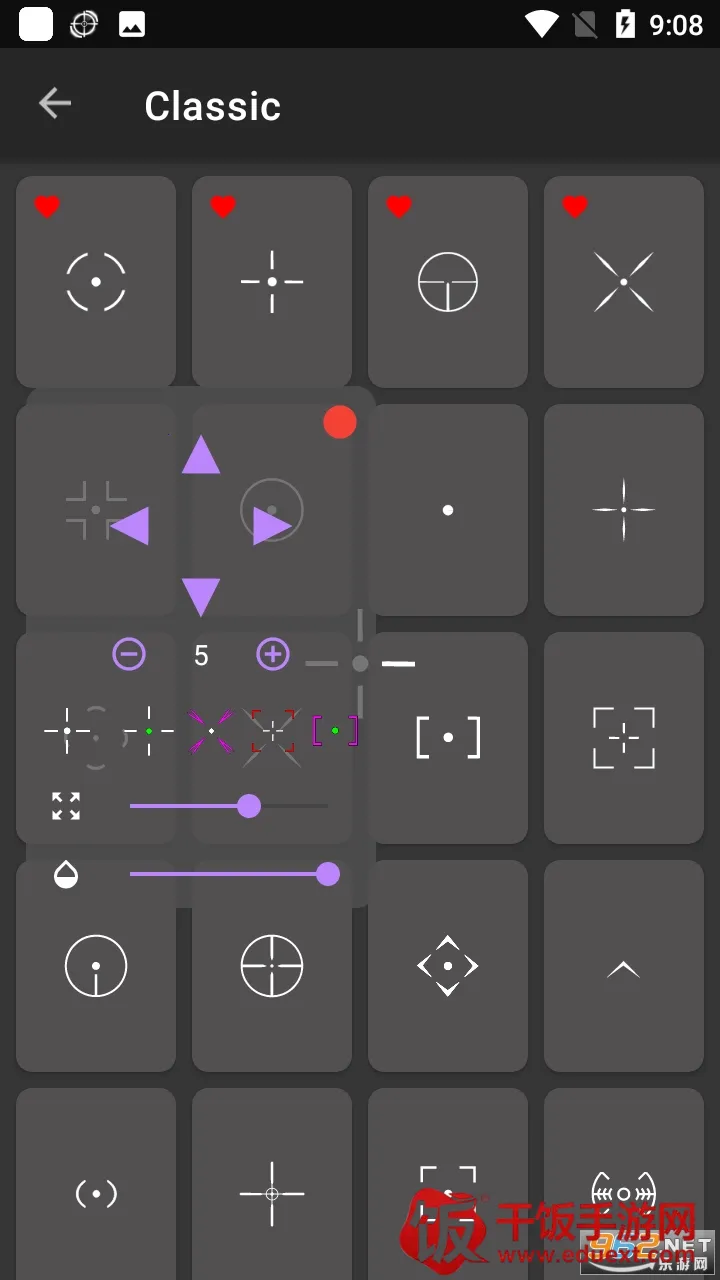Choose the circle with four ticks crosshair
The image size is (720, 1280).
[272, 966]
